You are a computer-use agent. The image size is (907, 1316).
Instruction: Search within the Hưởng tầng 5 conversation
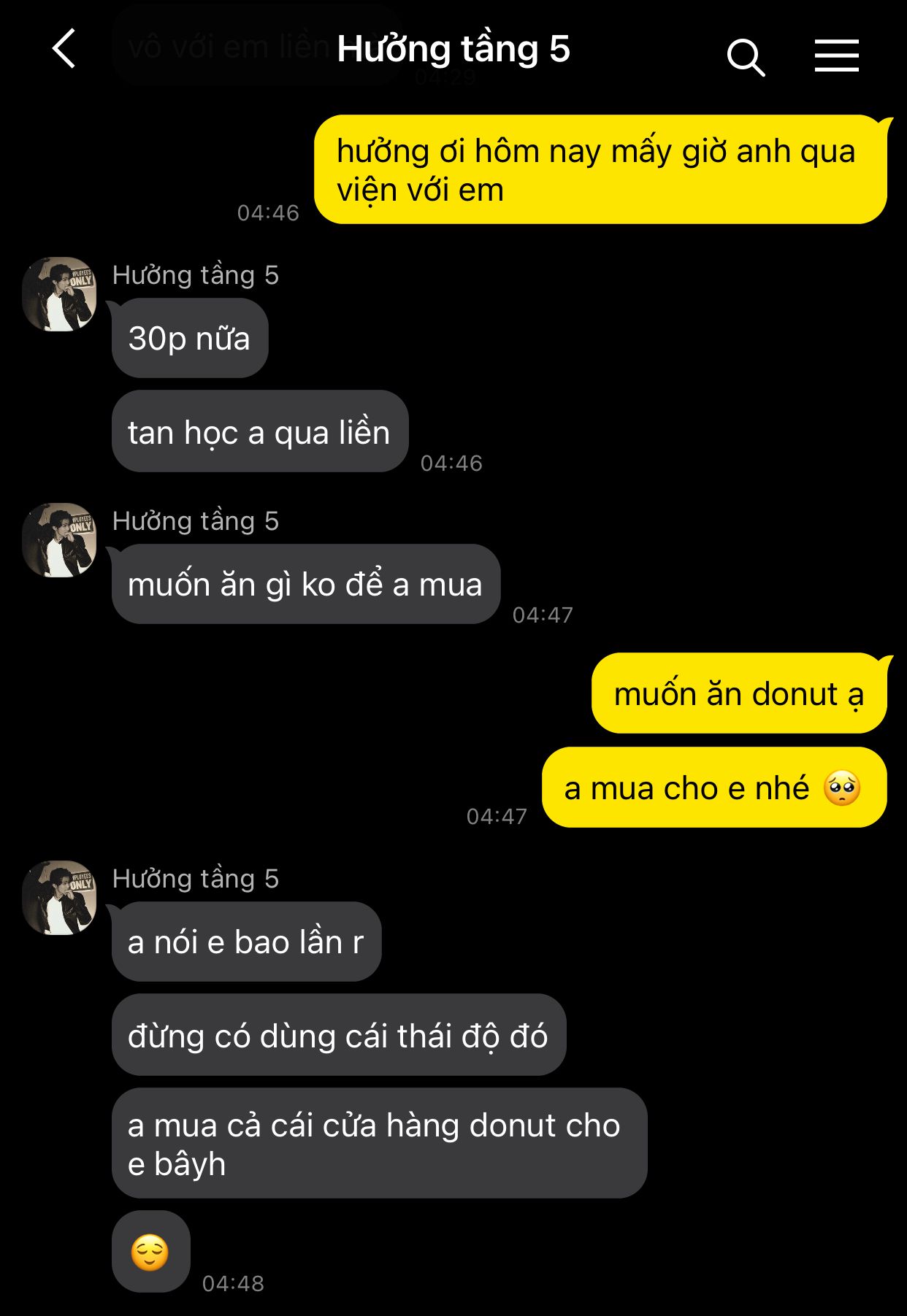coord(745,57)
